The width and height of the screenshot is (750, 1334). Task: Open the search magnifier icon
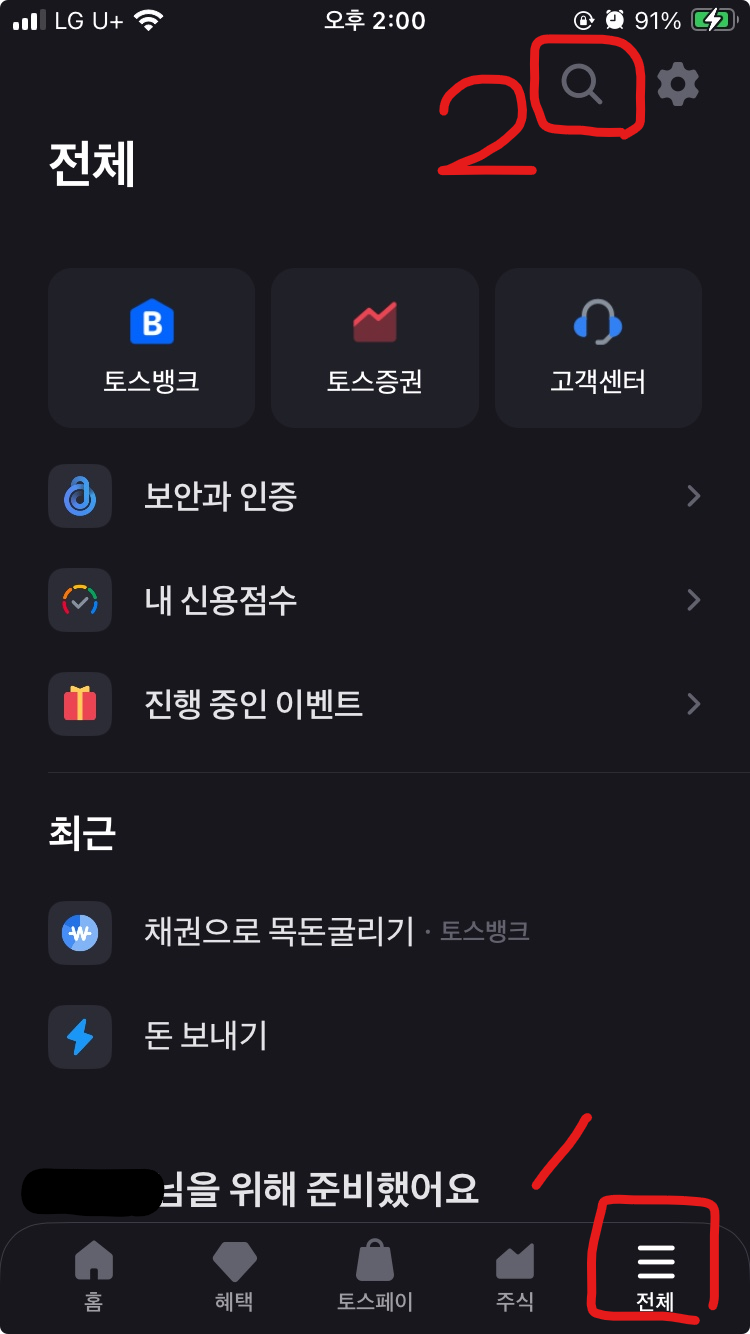click(x=581, y=84)
